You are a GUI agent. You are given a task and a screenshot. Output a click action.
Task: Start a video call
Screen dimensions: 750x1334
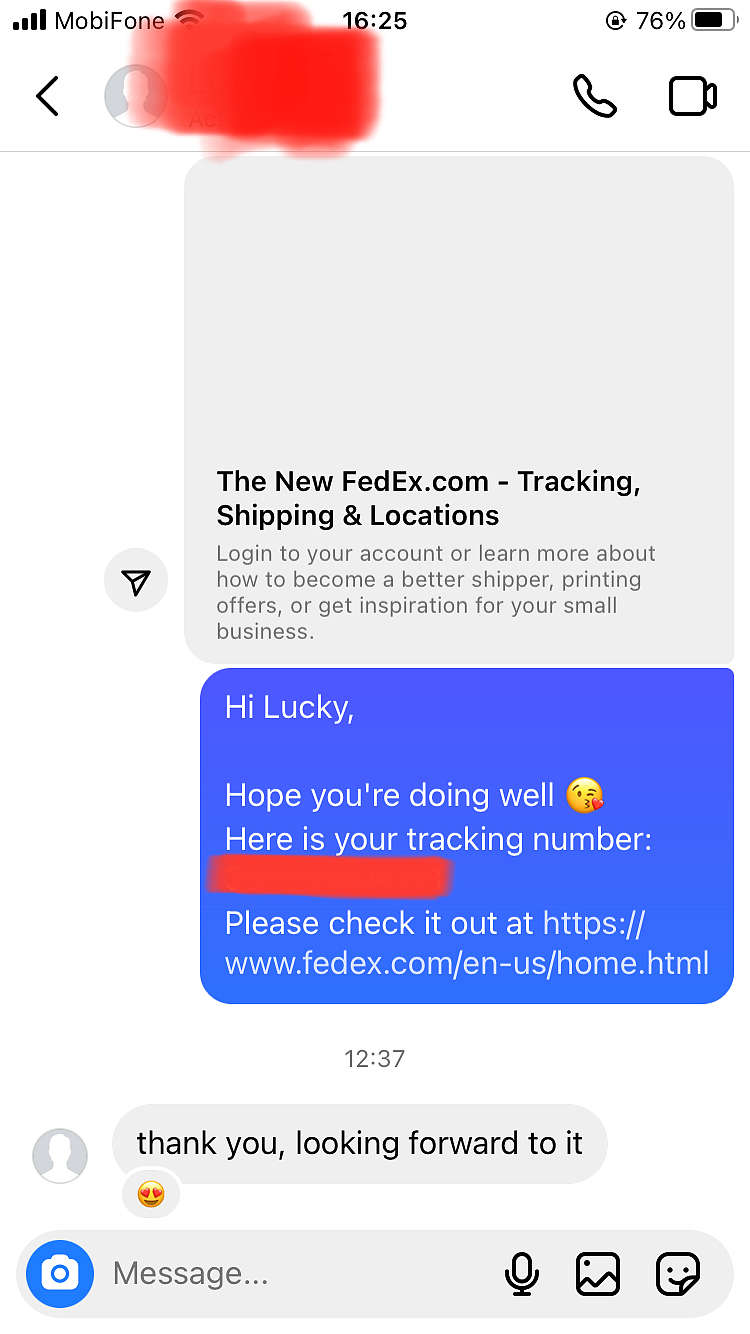[x=692, y=96]
